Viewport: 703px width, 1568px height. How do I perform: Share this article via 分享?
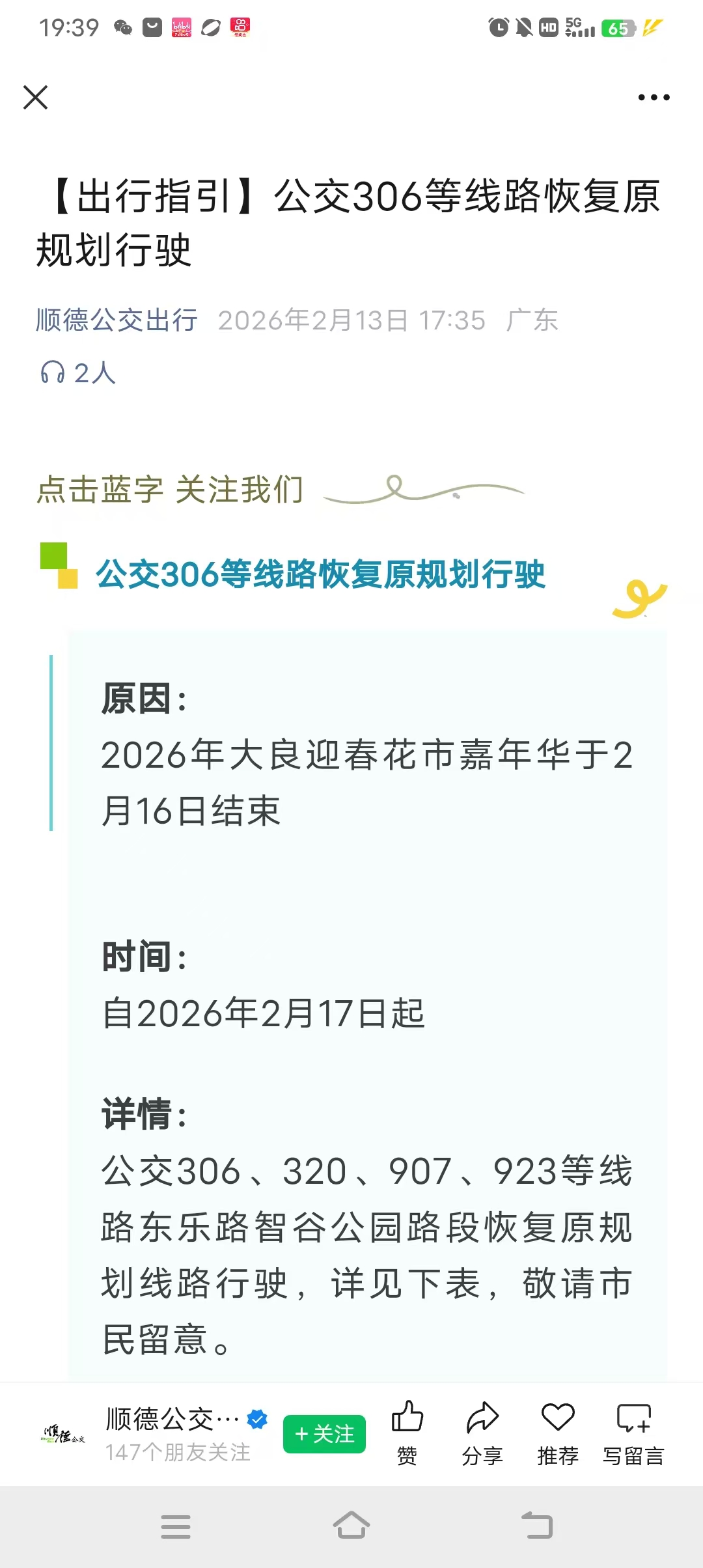(482, 1433)
